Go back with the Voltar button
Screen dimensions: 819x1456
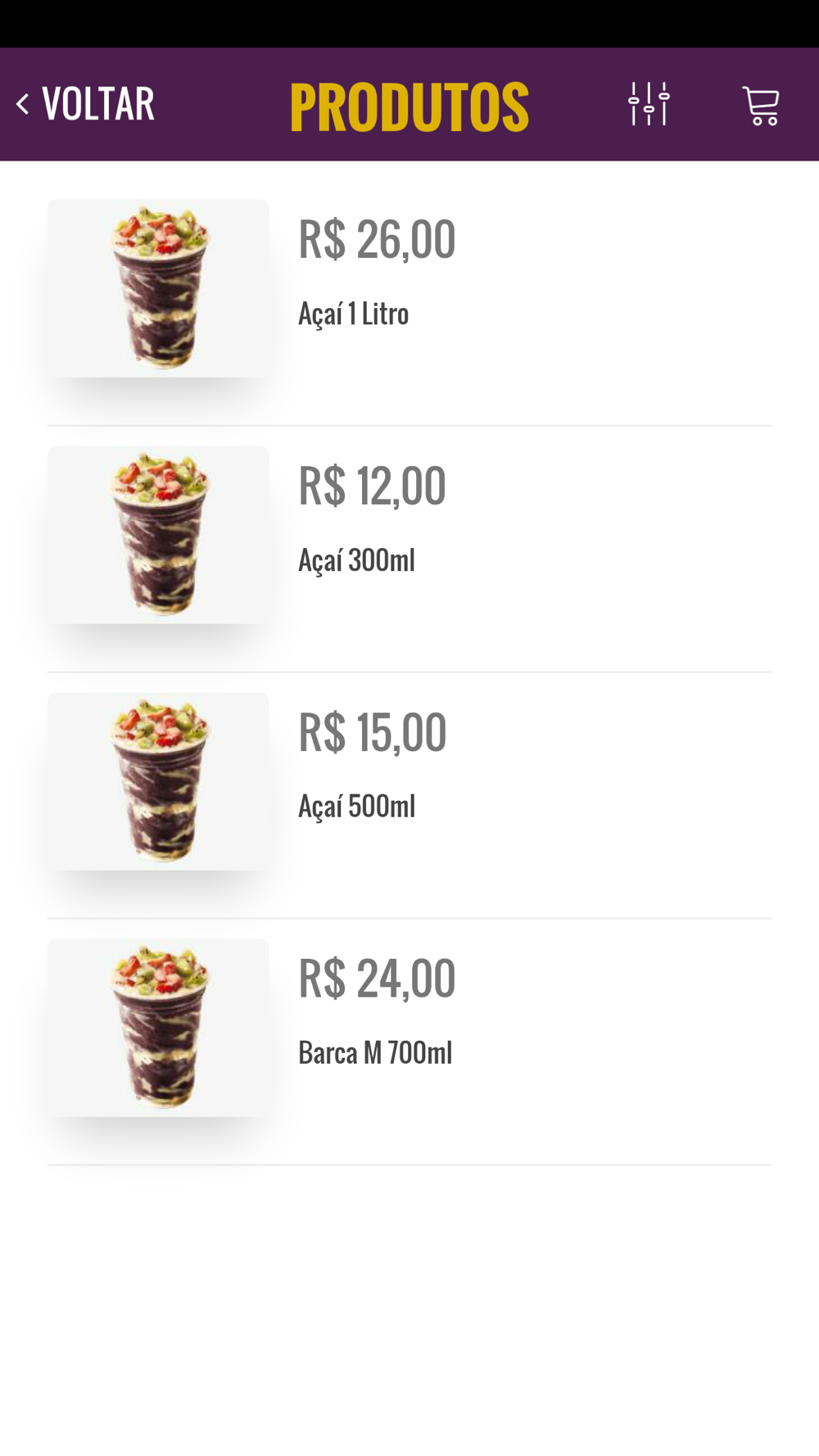point(85,104)
